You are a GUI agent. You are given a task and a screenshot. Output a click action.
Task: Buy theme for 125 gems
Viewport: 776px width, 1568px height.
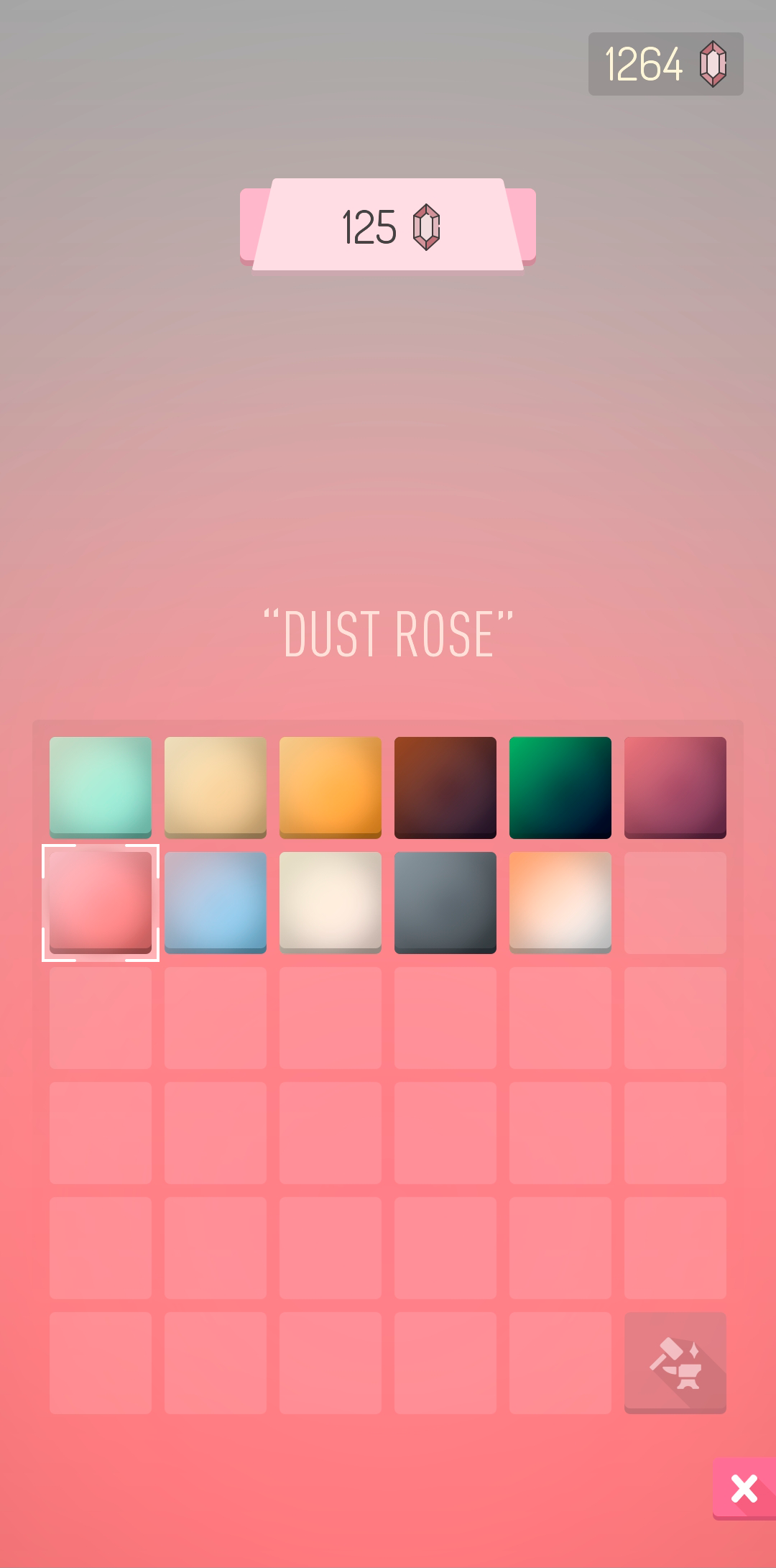pos(388,226)
